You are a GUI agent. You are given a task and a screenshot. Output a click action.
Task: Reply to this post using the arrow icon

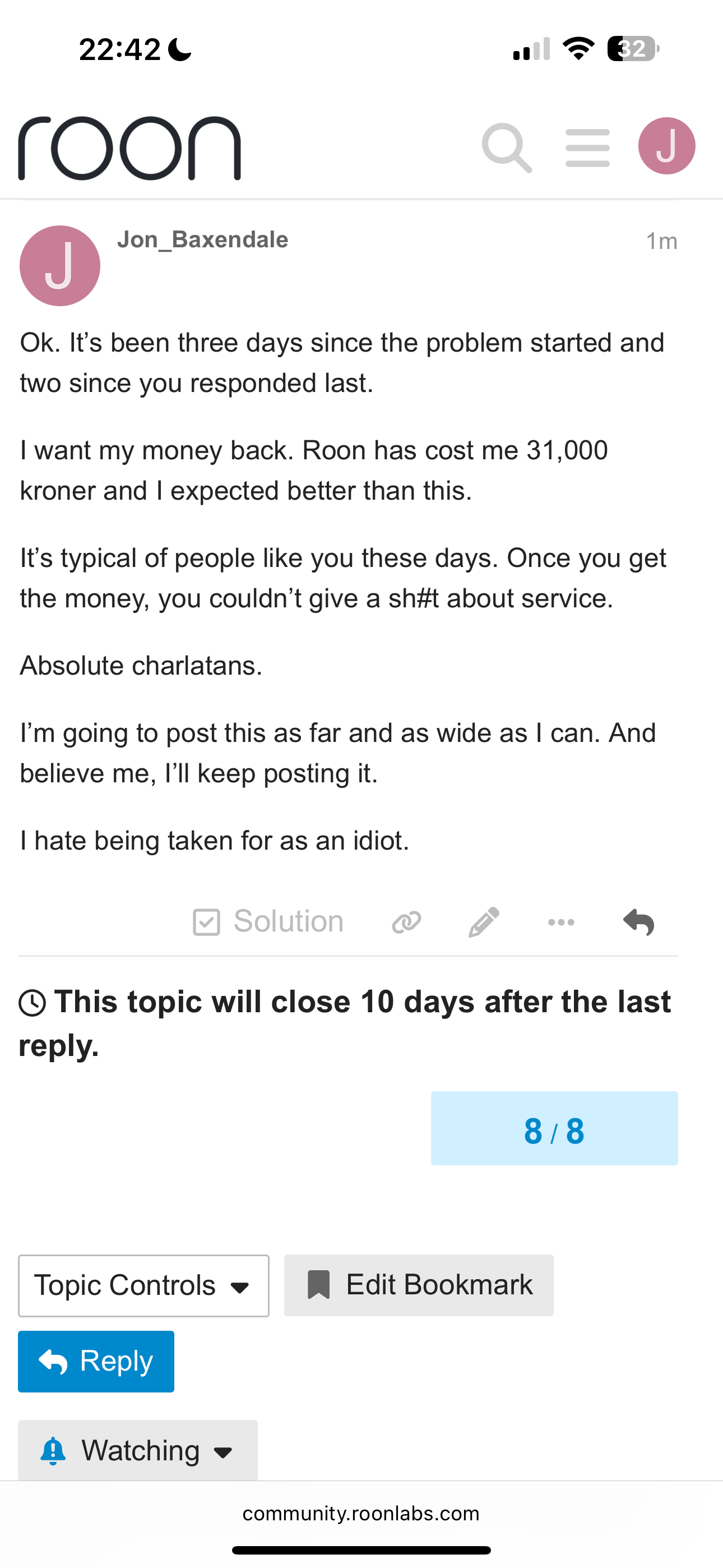pyautogui.click(x=638, y=922)
